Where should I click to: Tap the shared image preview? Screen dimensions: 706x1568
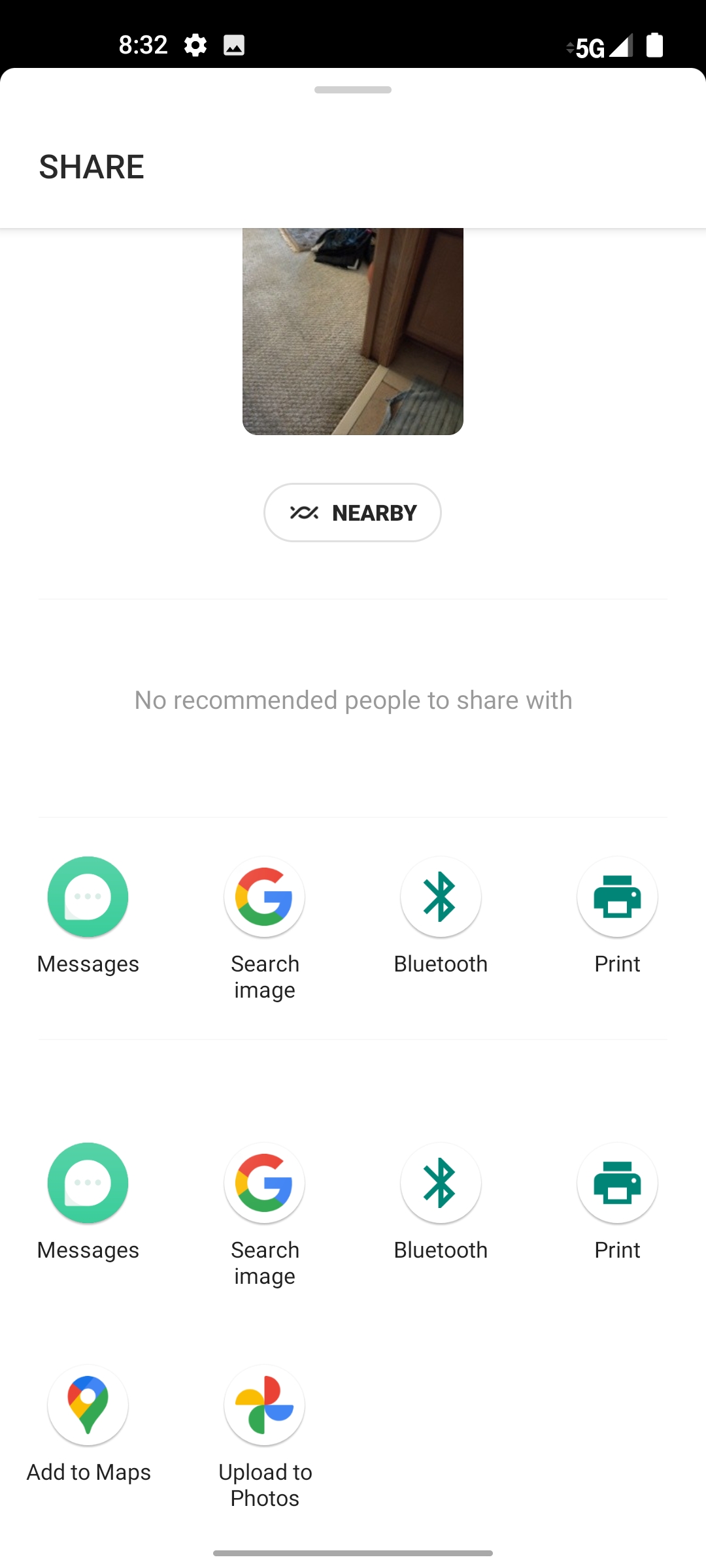352,331
